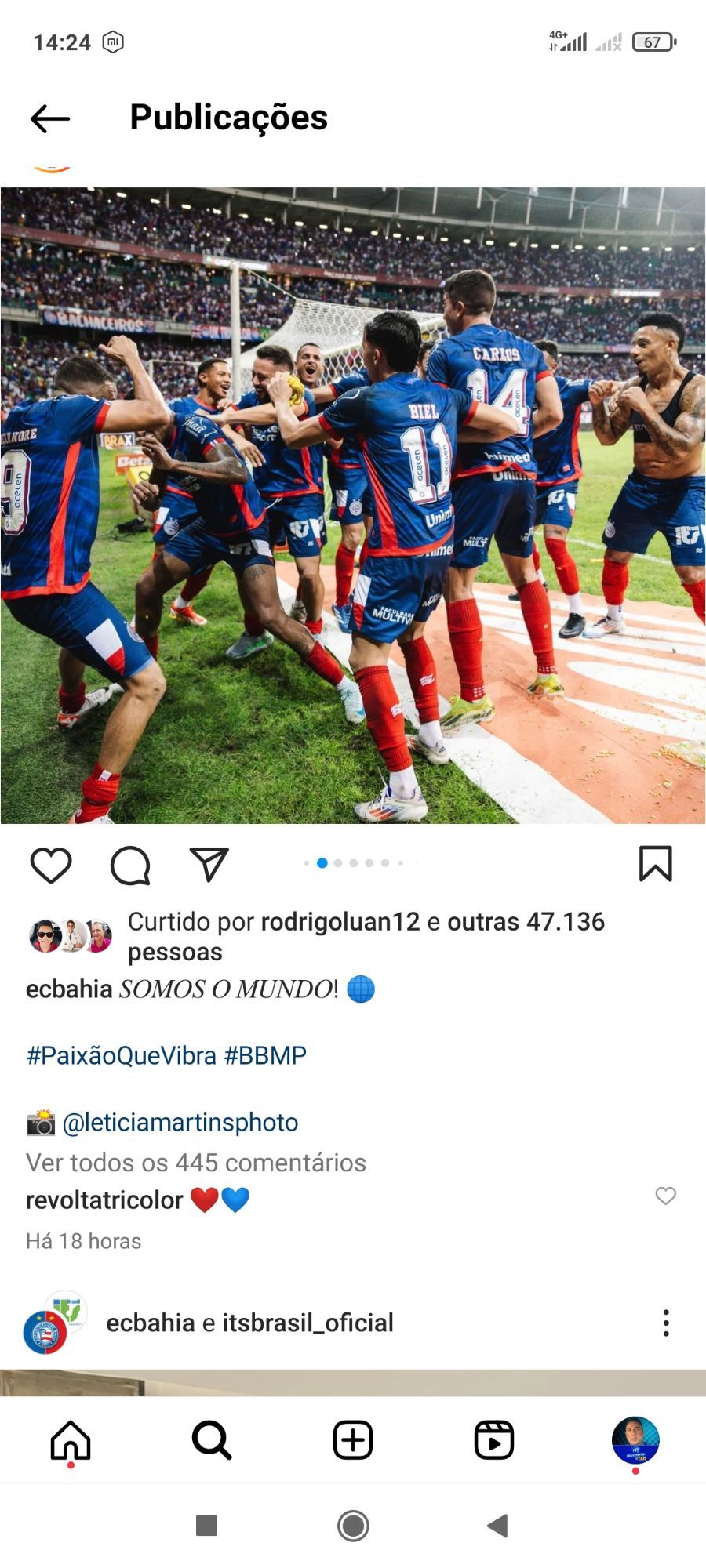This screenshot has width=706, height=1568.
Task: Switch to the Home feed tab
Action: (71, 1440)
